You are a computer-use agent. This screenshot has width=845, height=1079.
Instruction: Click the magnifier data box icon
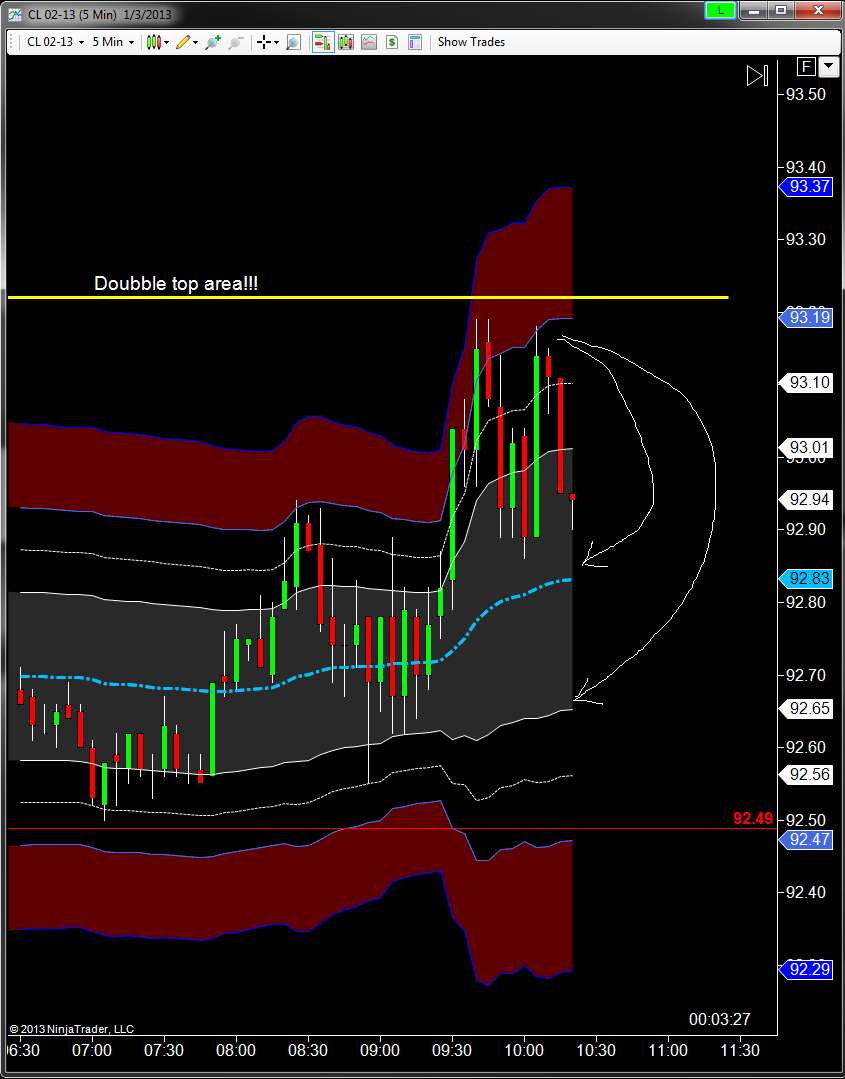pyautogui.click(x=293, y=42)
